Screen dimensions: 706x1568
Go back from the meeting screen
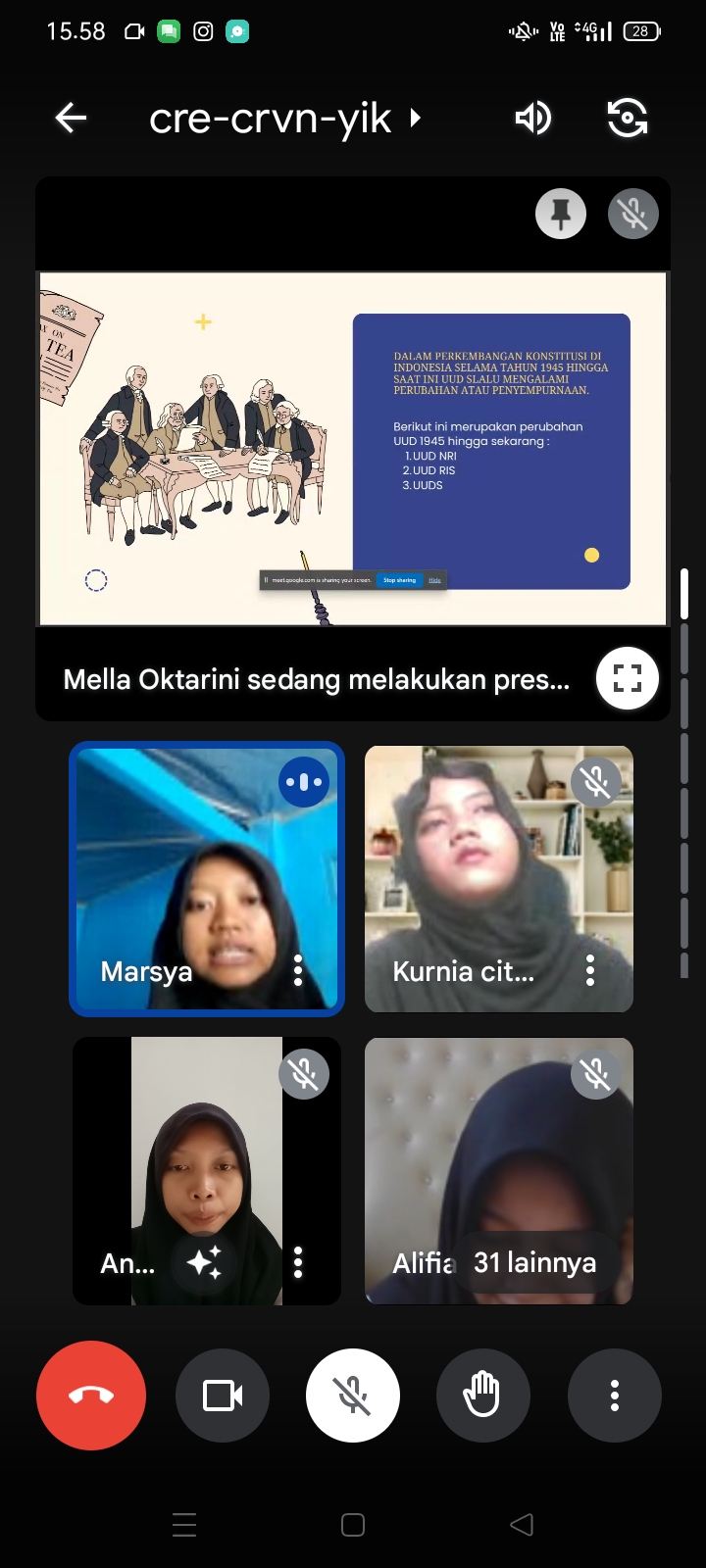click(x=72, y=119)
